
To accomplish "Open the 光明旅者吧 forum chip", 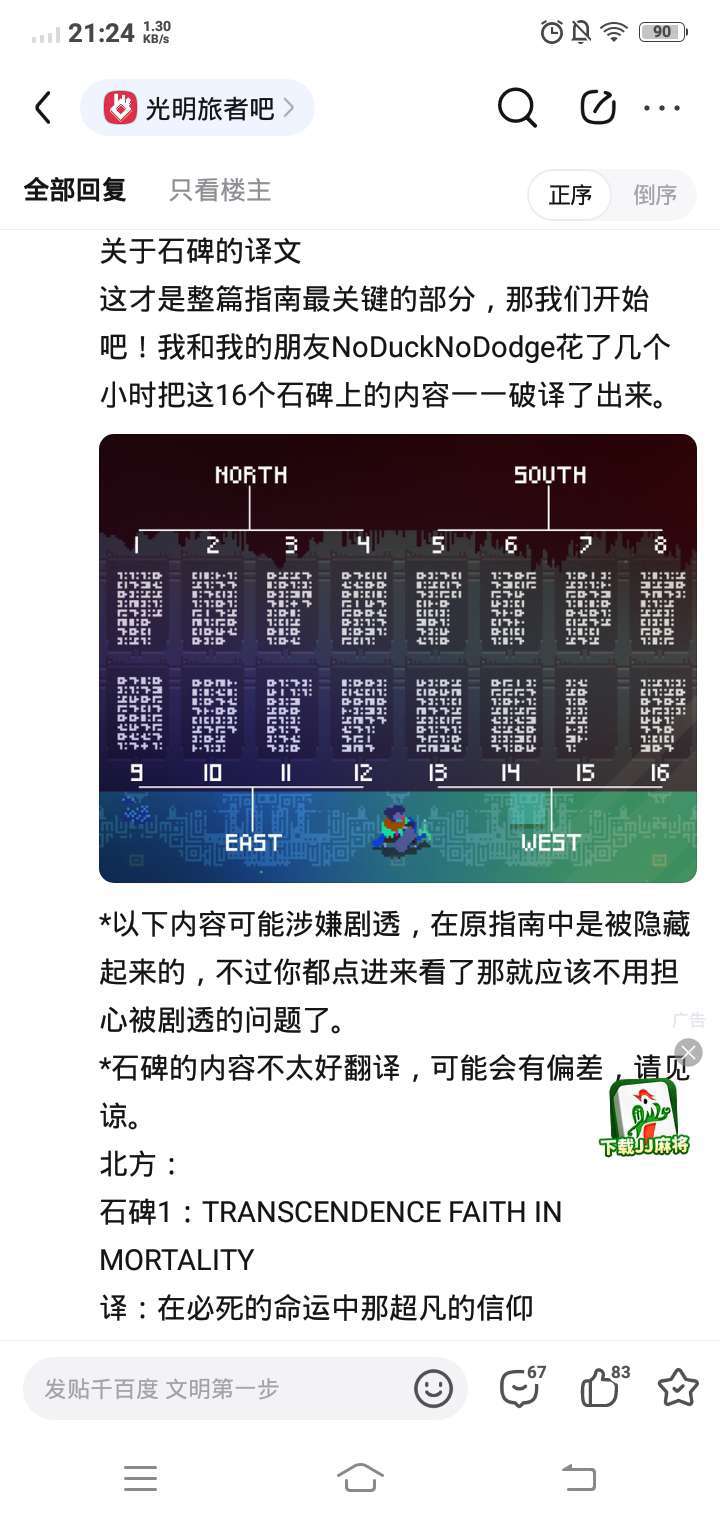I will tap(198, 108).
